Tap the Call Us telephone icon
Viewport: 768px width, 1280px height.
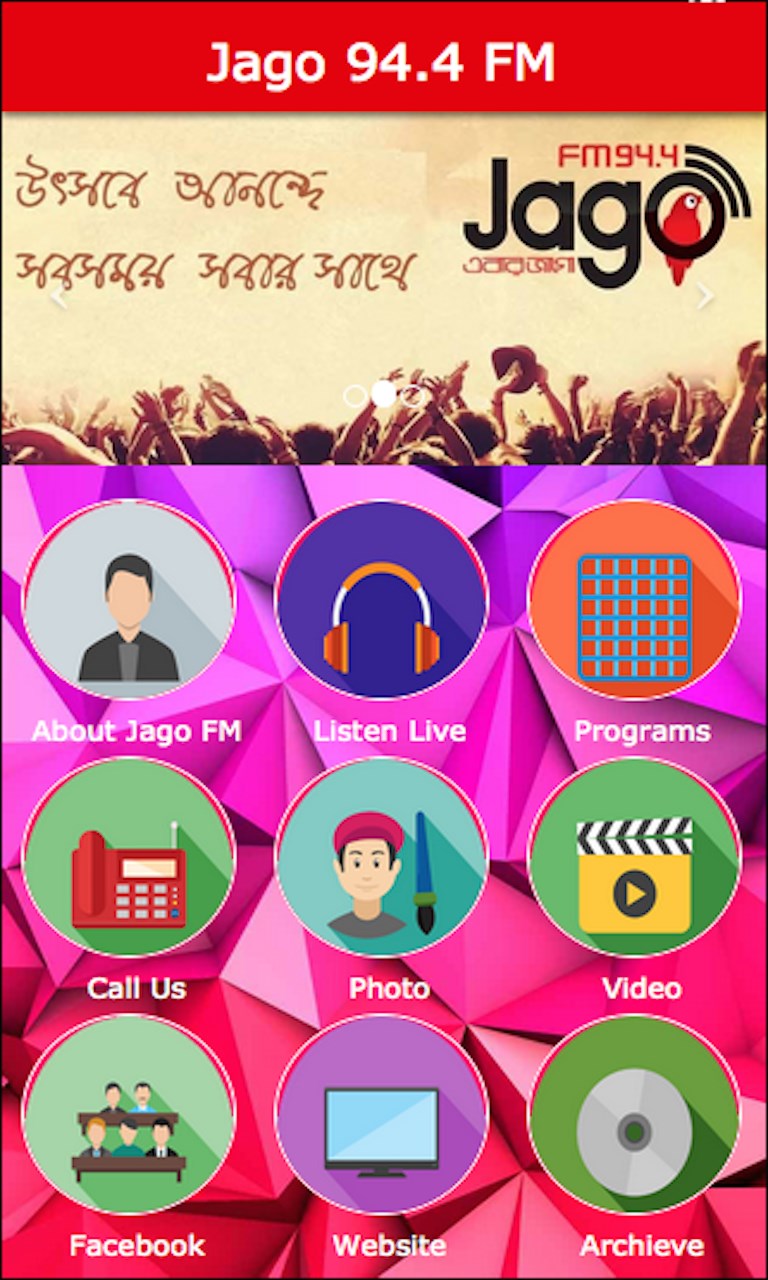point(128,868)
